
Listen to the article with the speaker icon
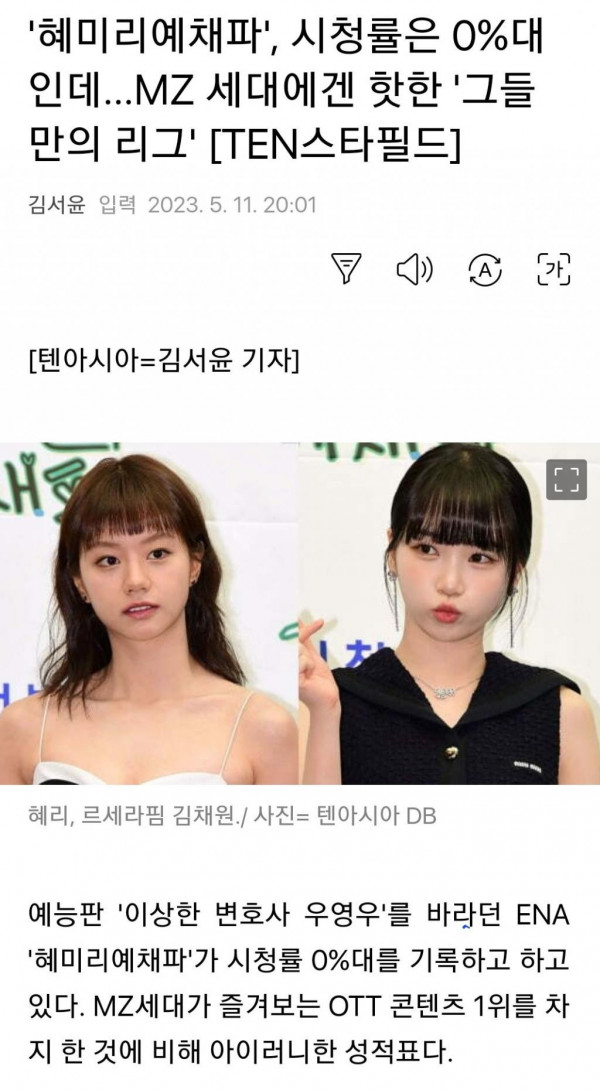click(x=414, y=268)
